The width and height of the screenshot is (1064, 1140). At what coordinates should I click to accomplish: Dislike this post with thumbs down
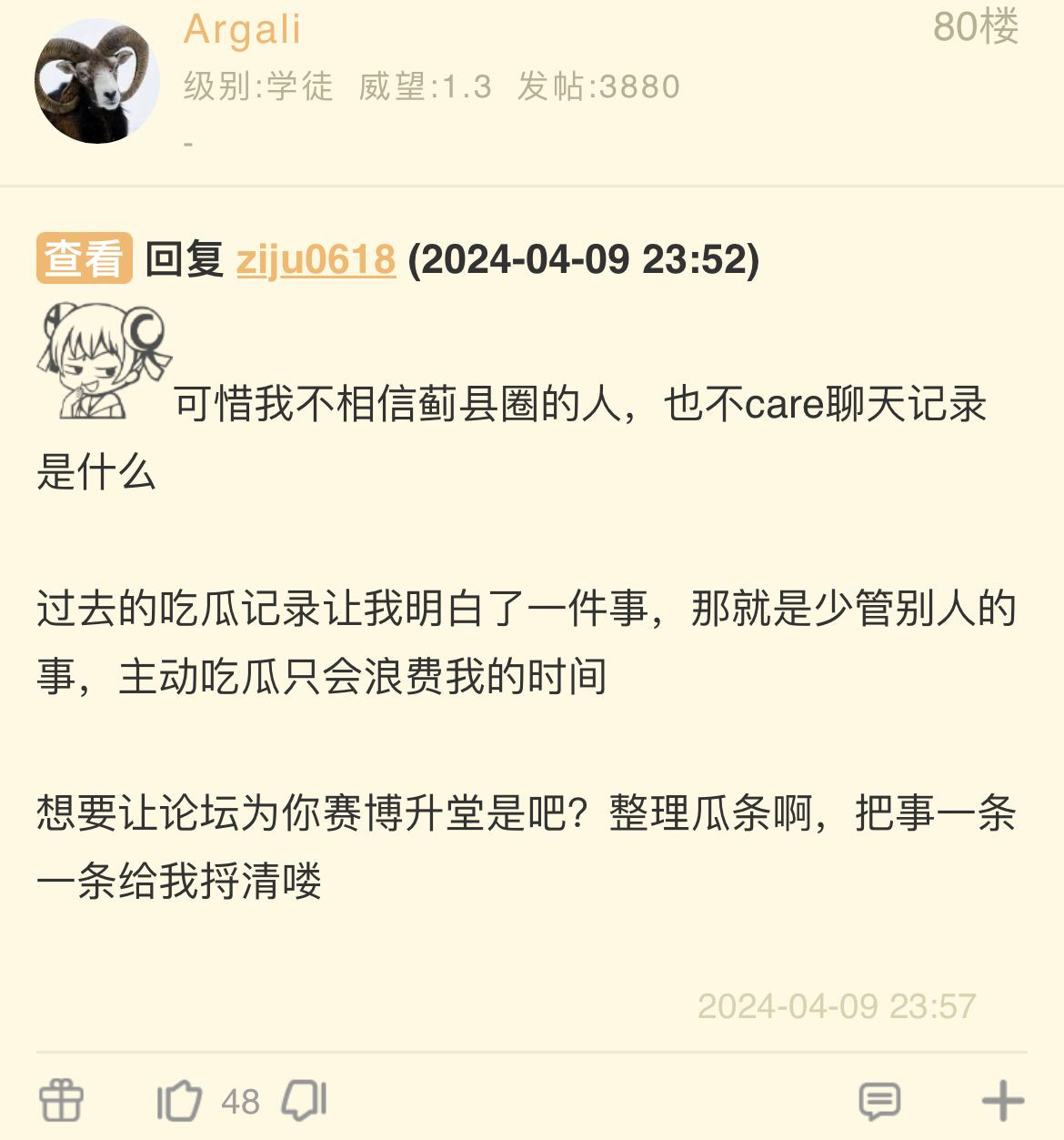305,1101
